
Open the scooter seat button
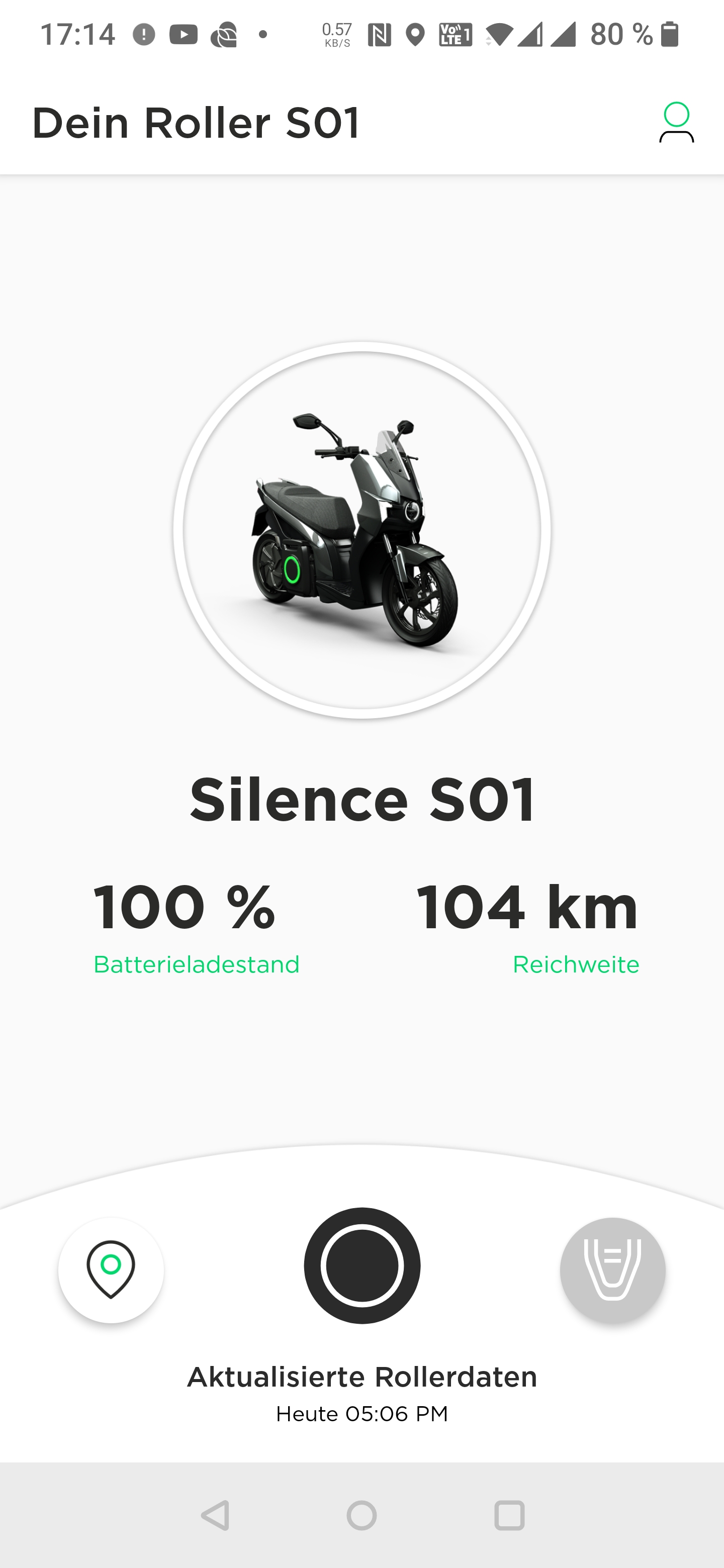(612, 1270)
